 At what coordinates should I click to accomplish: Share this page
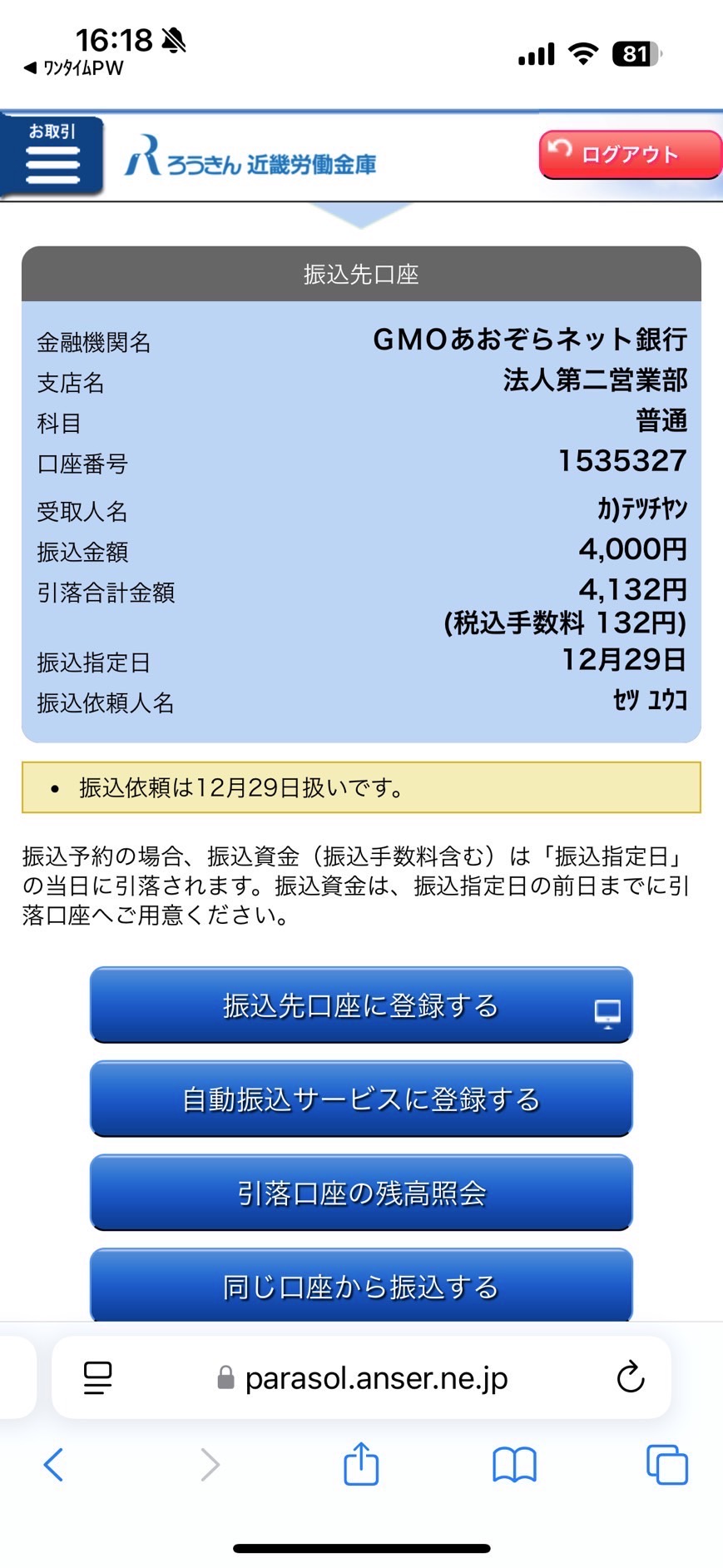361,1463
